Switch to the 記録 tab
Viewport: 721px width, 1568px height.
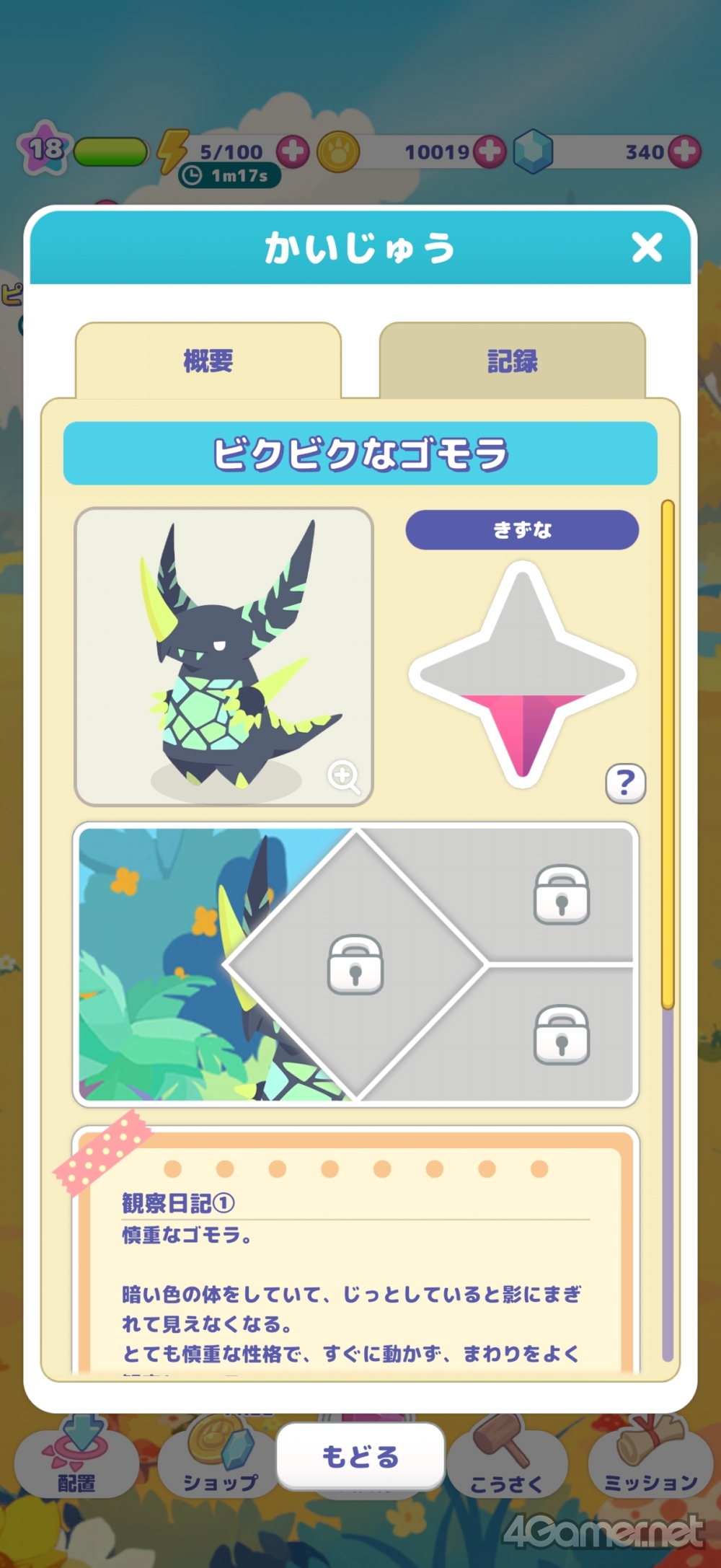pos(512,361)
